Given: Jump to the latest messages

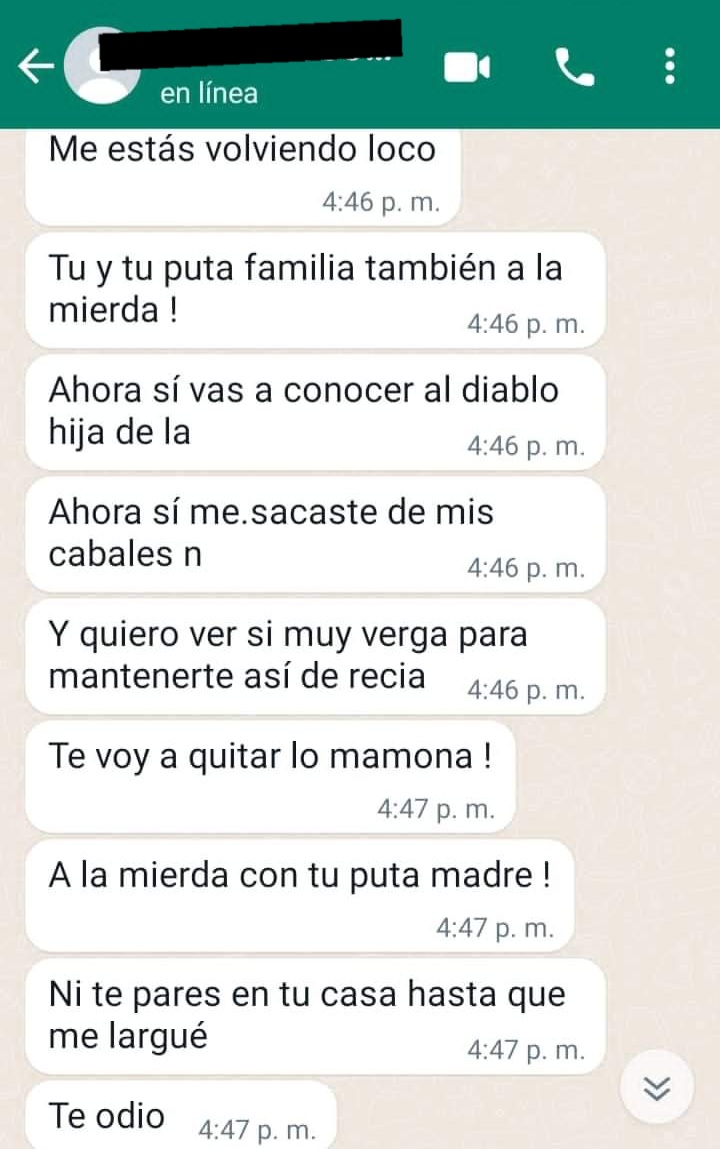Looking at the screenshot, I should 657,1088.
